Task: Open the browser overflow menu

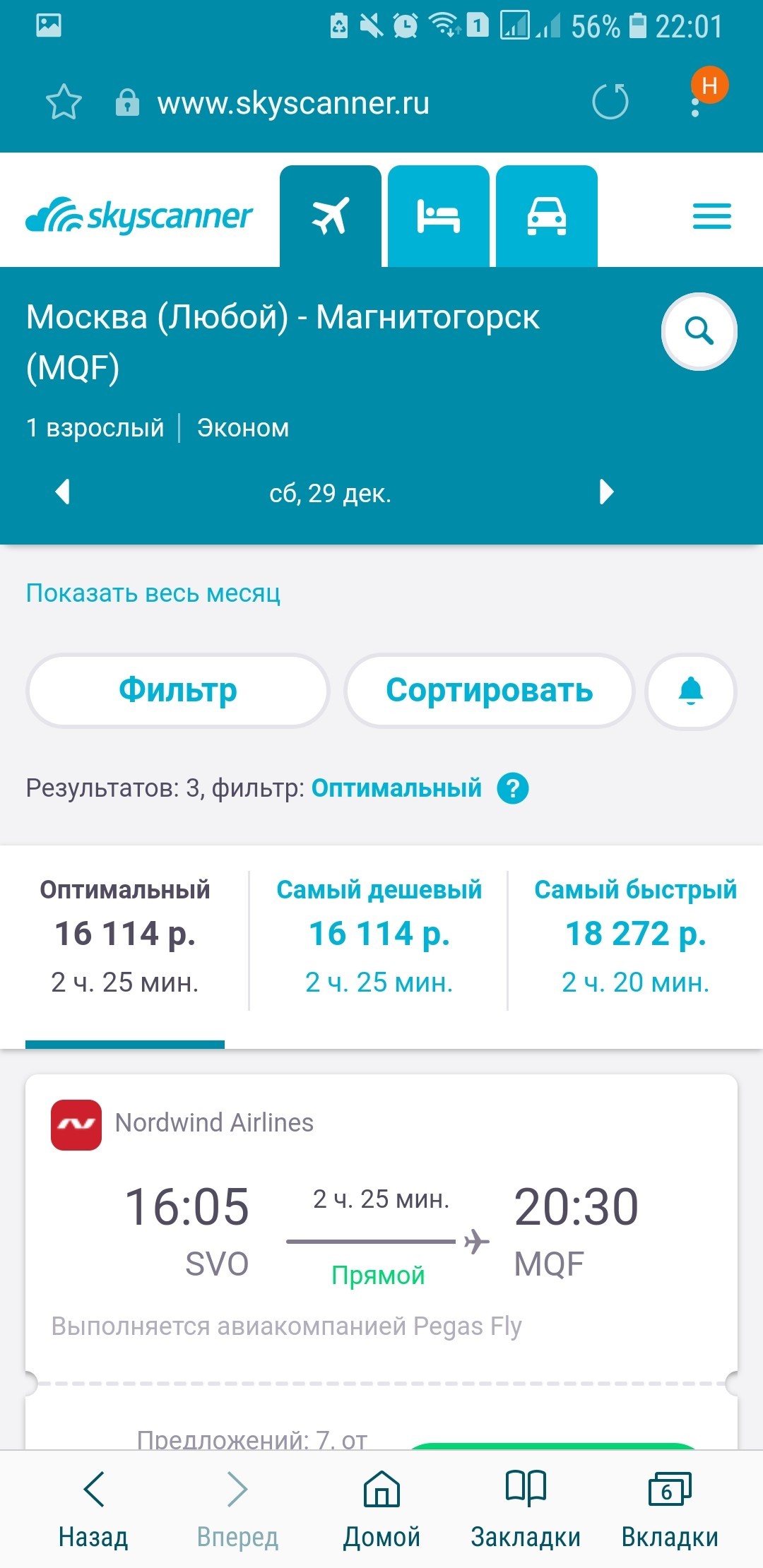Action: [696, 104]
